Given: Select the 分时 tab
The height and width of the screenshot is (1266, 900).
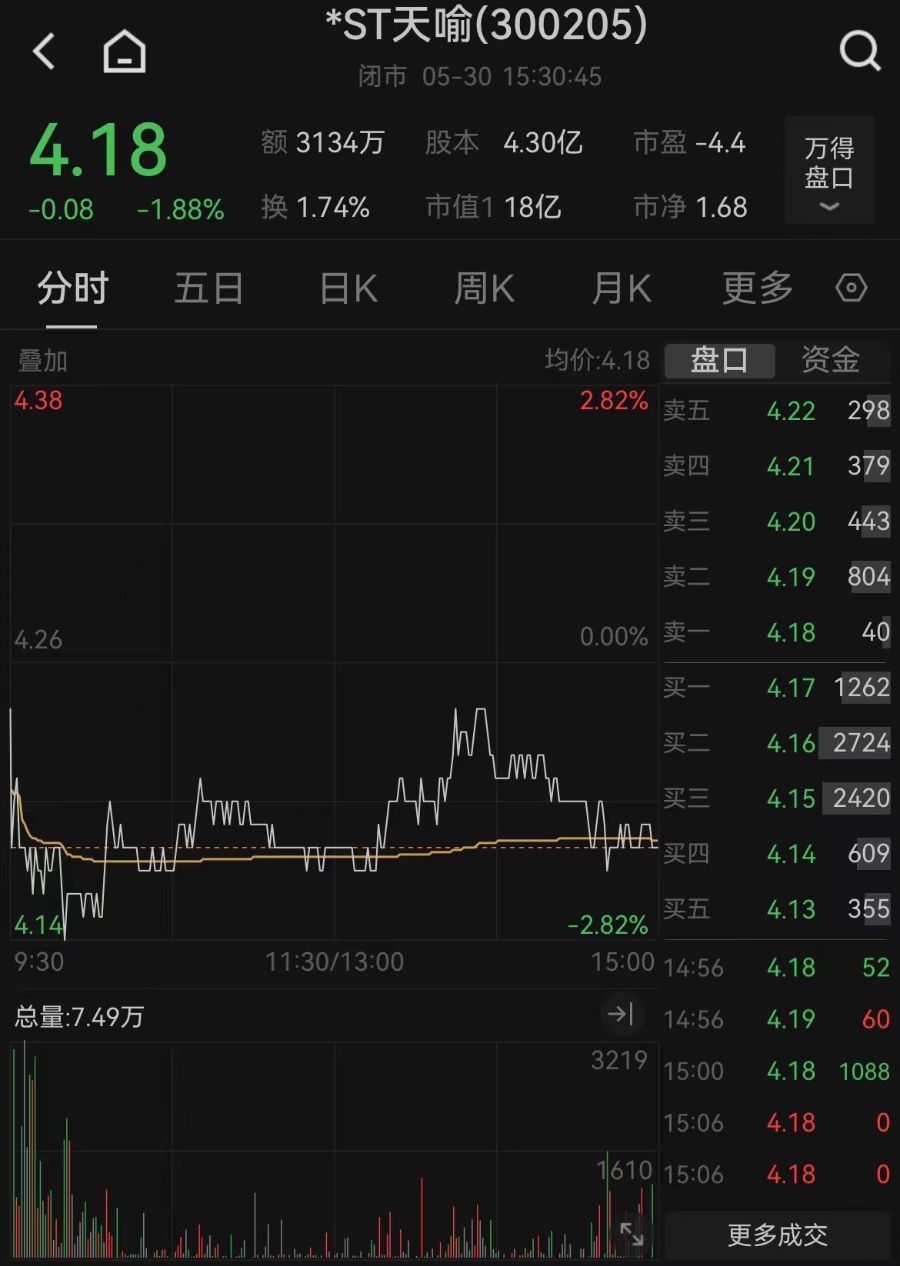Looking at the screenshot, I should (72, 289).
